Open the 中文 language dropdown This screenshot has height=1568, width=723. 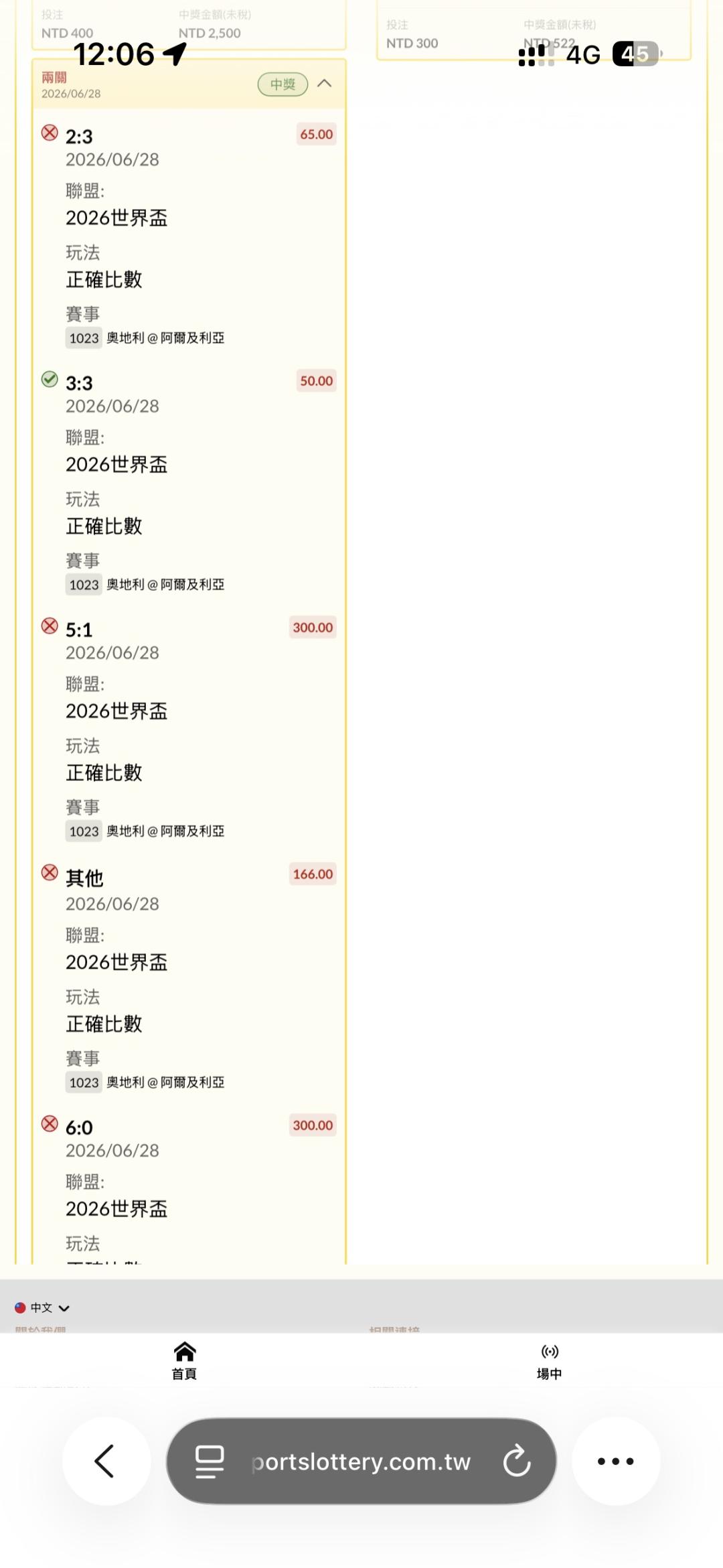(42, 1307)
